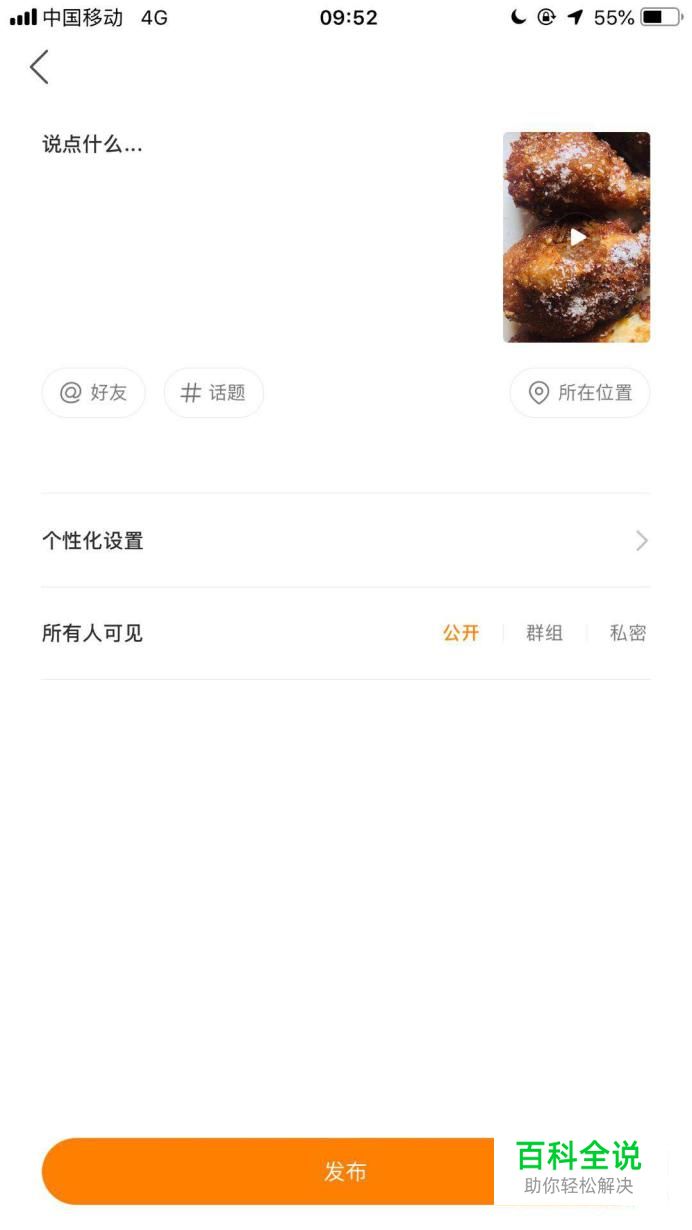Mention a friend with the @好友 chip
Image resolution: width=692 pixels, height=1230 pixels.
(x=93, y=393)
